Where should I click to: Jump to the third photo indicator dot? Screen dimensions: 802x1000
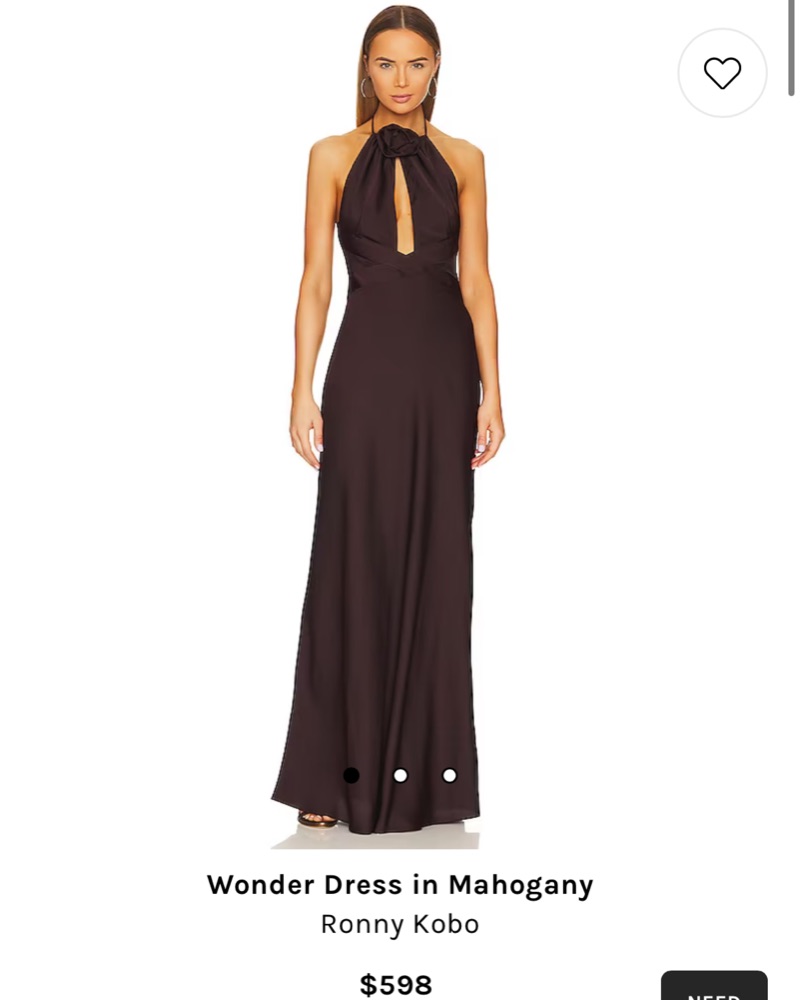coord(449,775)
